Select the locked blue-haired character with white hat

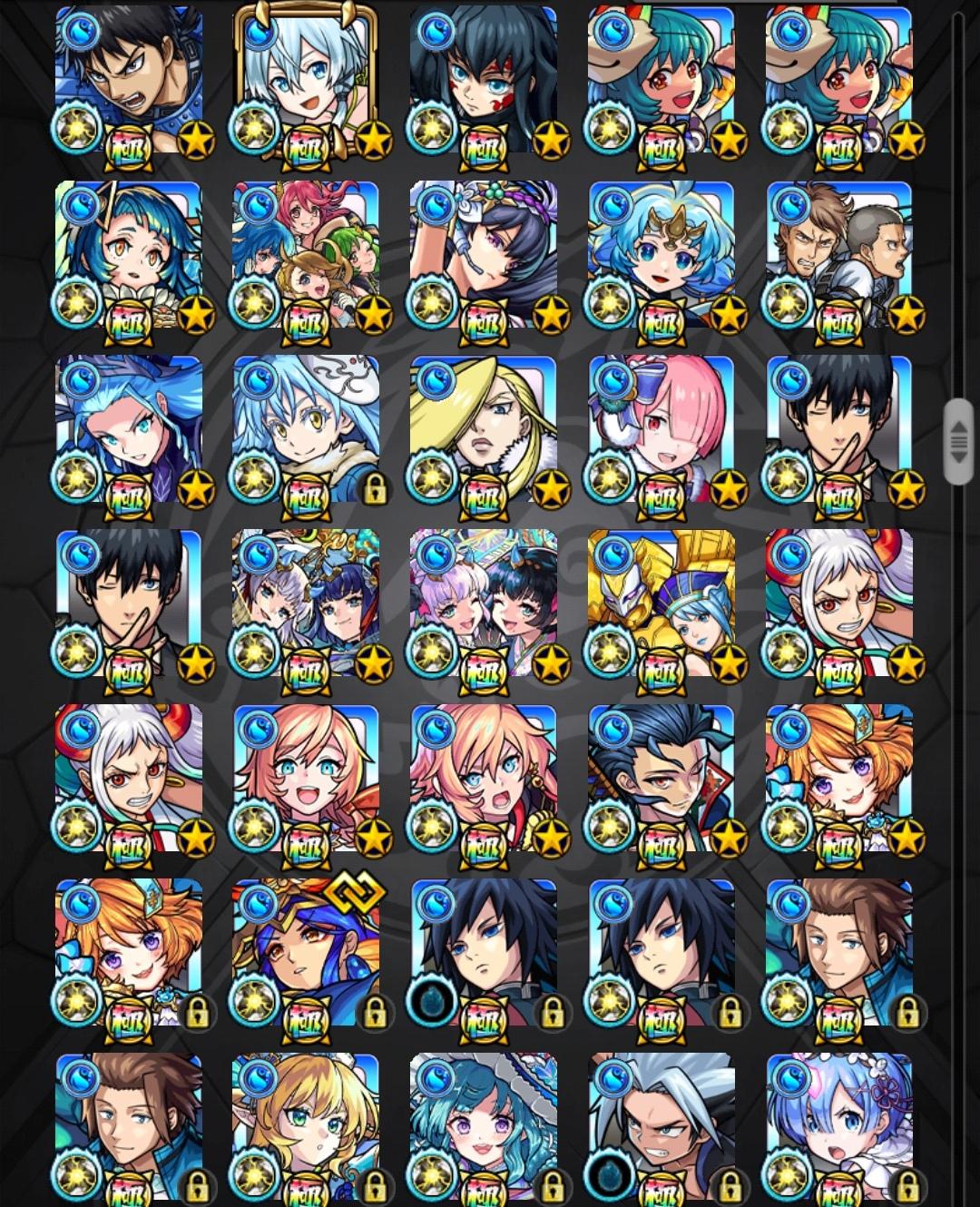(306, 430)
